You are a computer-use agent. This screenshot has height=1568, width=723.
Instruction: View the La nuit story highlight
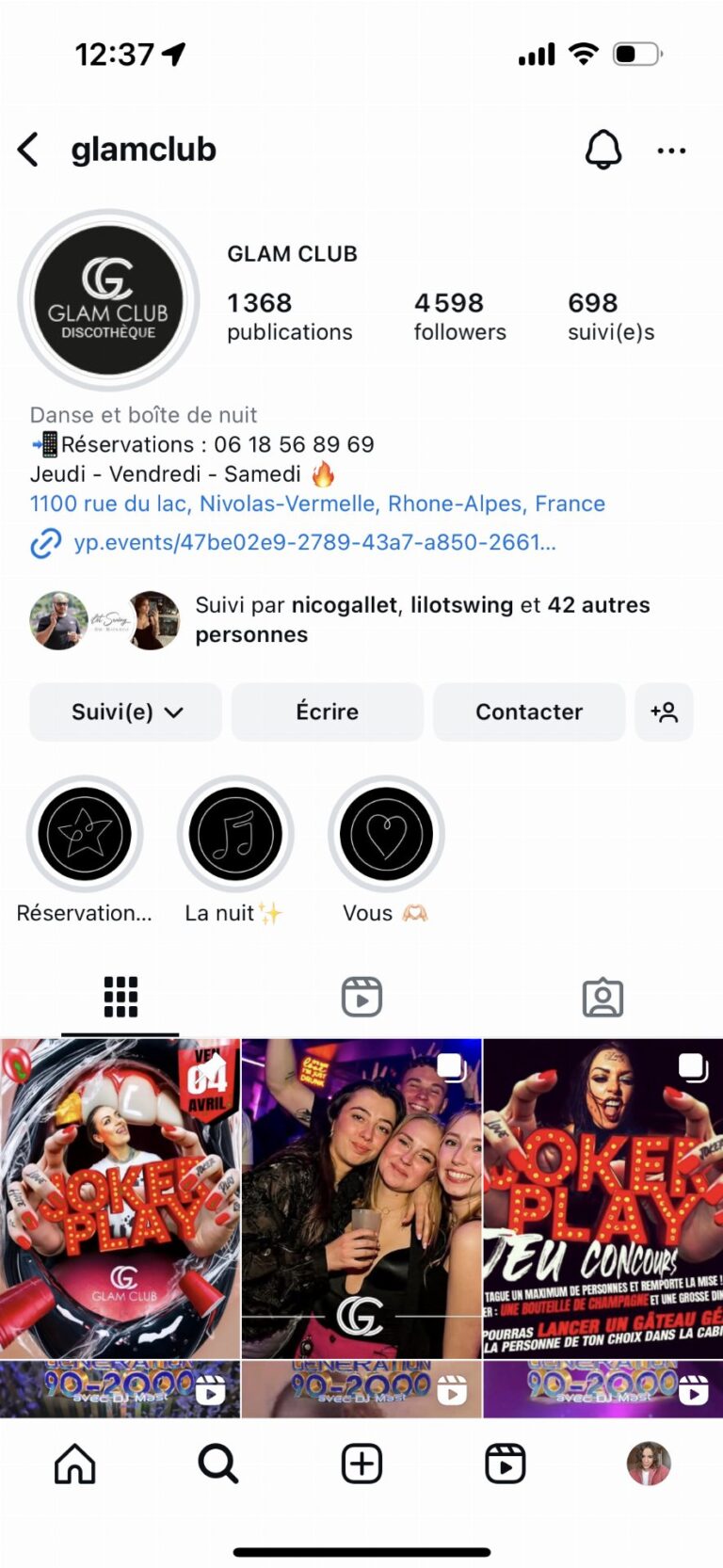(235, 835)
